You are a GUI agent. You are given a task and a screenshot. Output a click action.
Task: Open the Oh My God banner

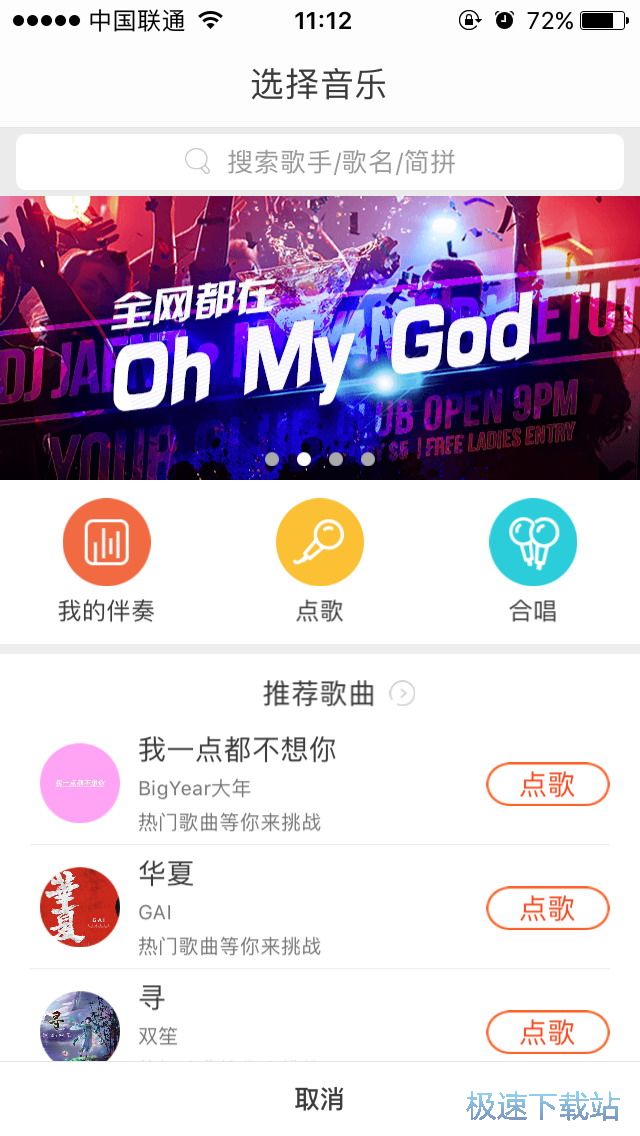[x=320, y=338]
